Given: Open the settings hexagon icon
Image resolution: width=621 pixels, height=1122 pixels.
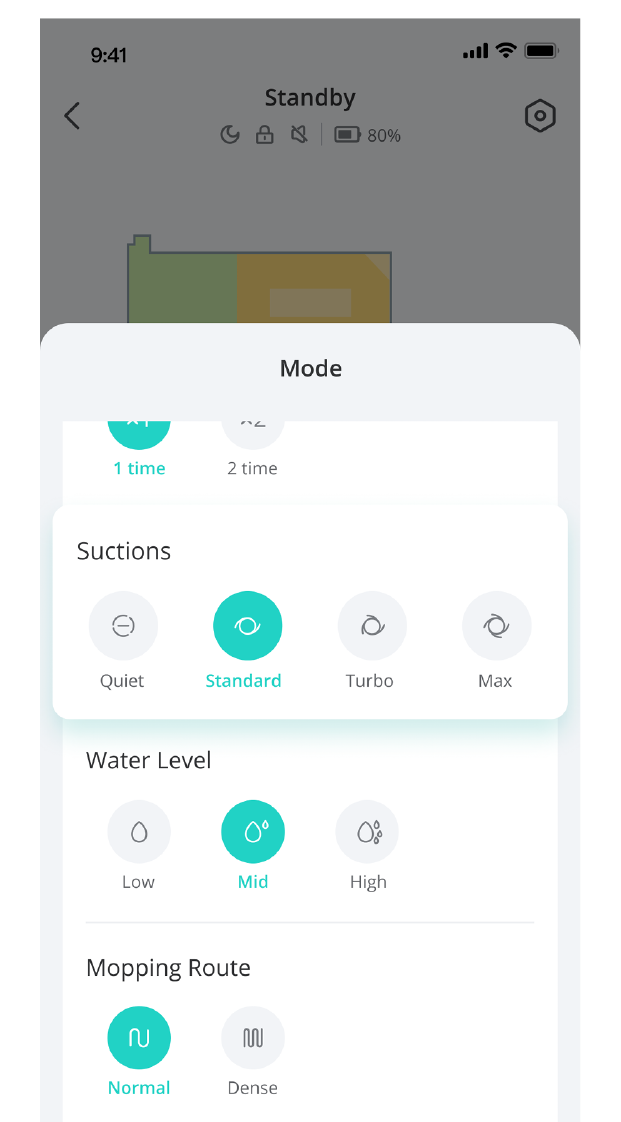Looking at the screenshot, I should 540,116.
